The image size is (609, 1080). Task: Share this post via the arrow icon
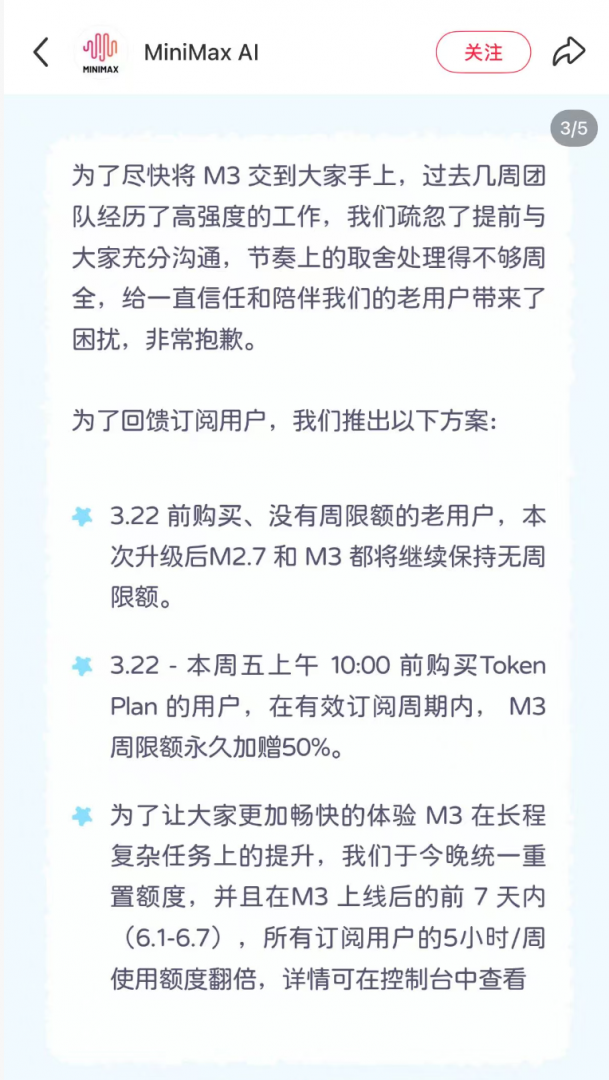(x=568, y=52)
